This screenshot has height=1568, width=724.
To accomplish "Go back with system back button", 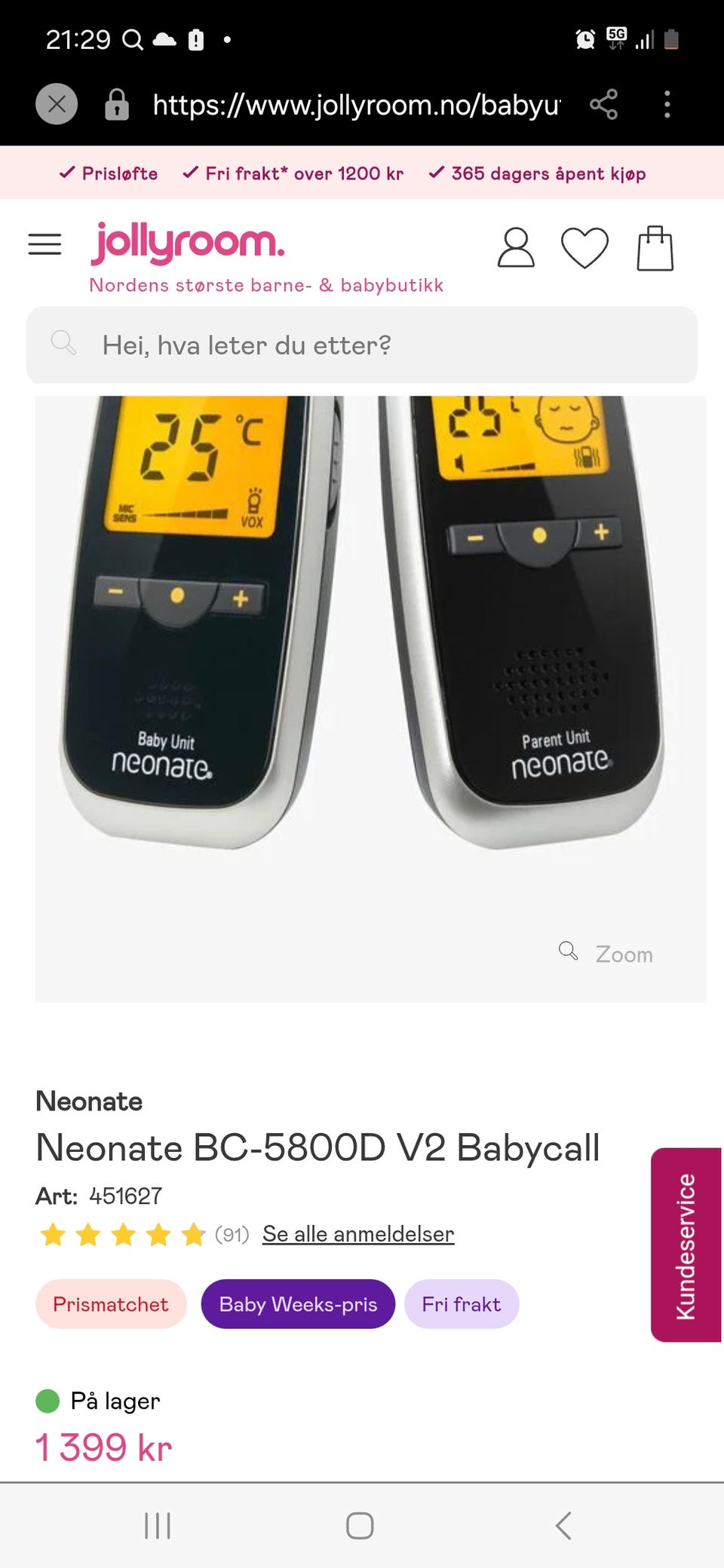I will pyautogui.click(x=563, y=1525).
